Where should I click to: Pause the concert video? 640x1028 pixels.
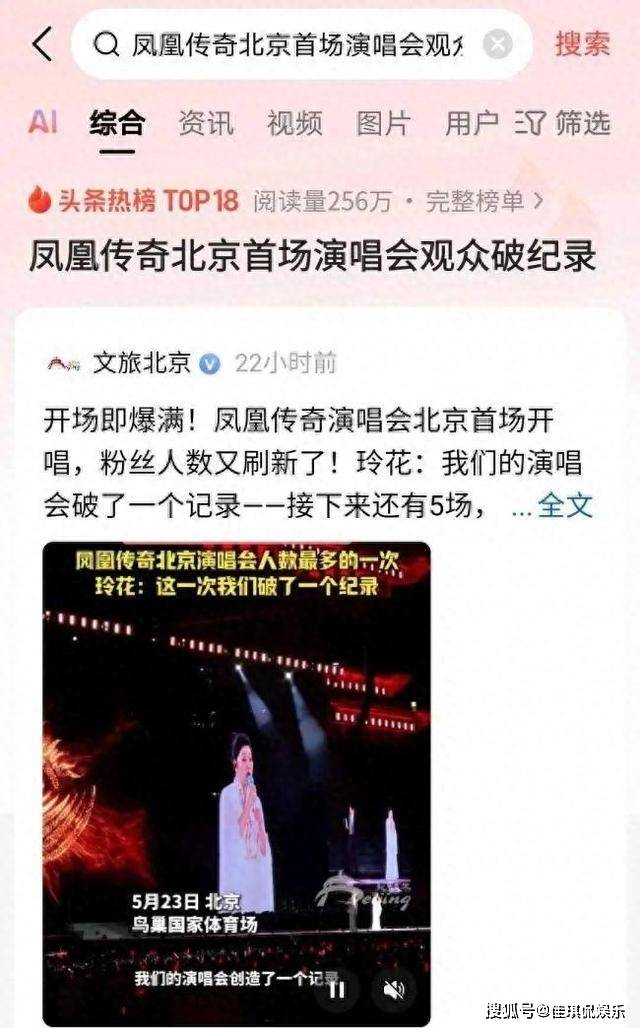[337, 989]
